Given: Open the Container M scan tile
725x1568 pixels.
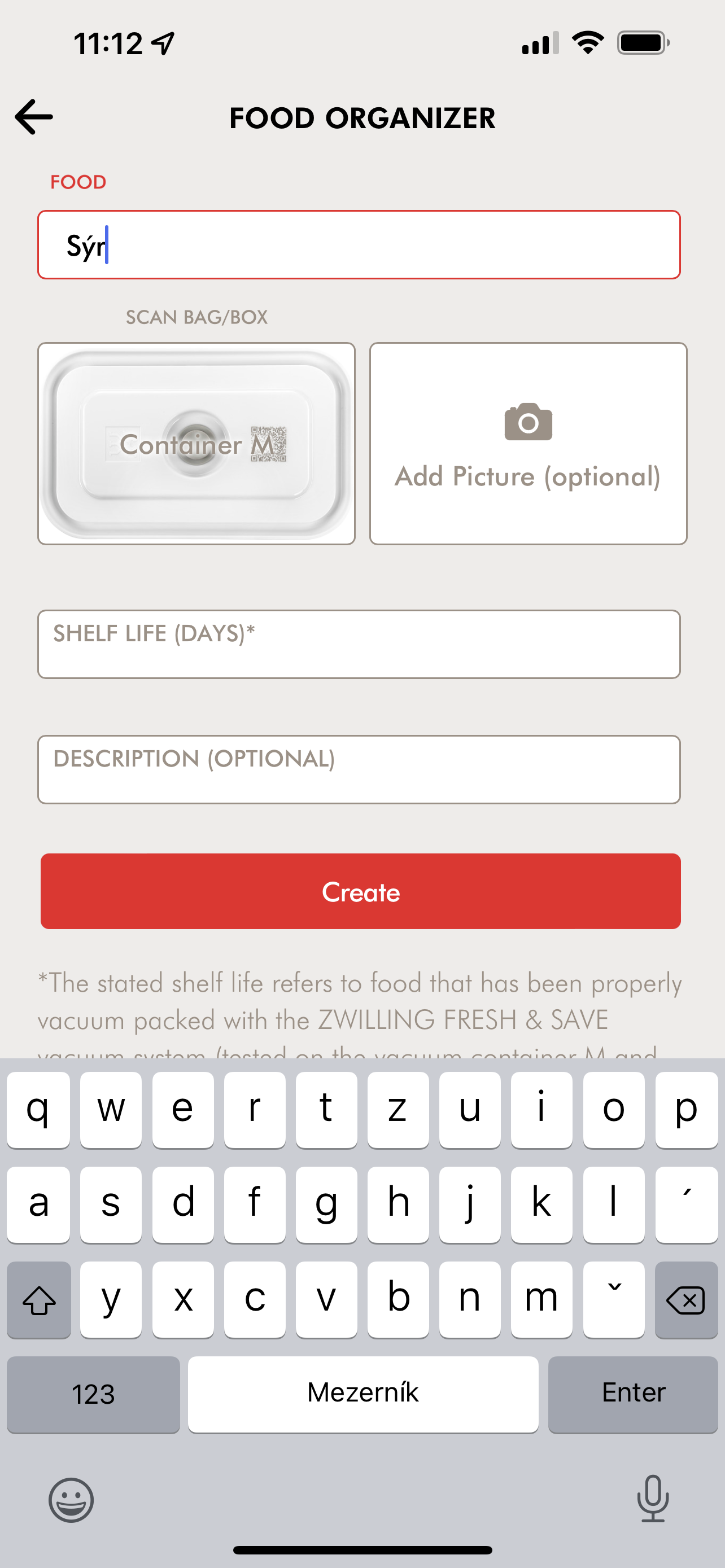Looking at the screenshot, I should click(196, 443).
